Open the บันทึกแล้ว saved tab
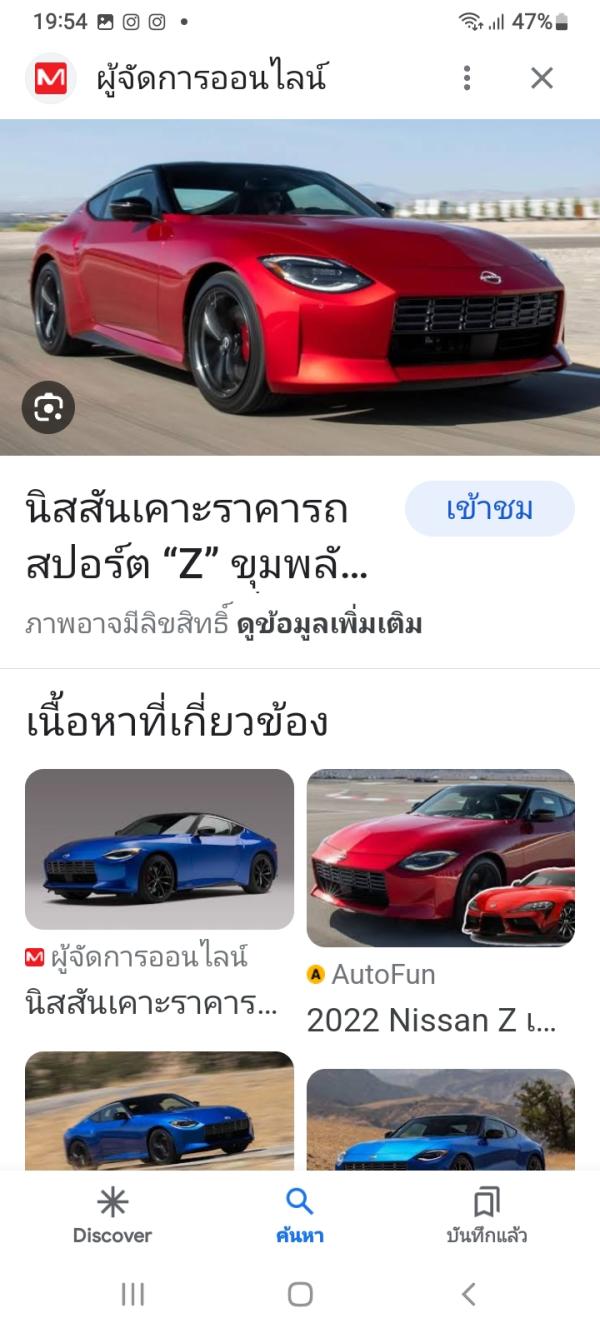This screenshot has width=600, height=1333. click(x=486, y=1216)
